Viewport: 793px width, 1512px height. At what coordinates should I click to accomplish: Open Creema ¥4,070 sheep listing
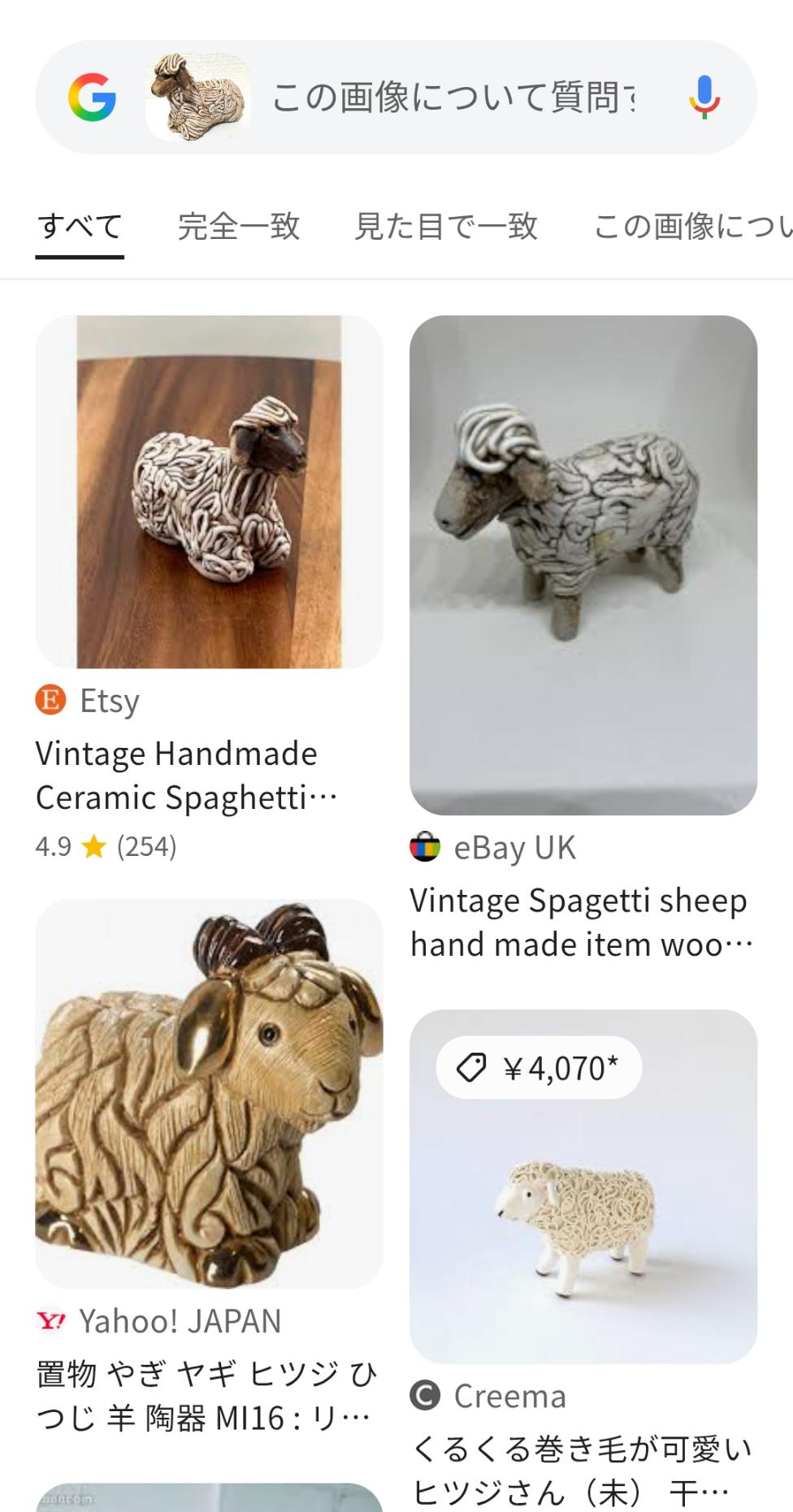click(583, 1187)
